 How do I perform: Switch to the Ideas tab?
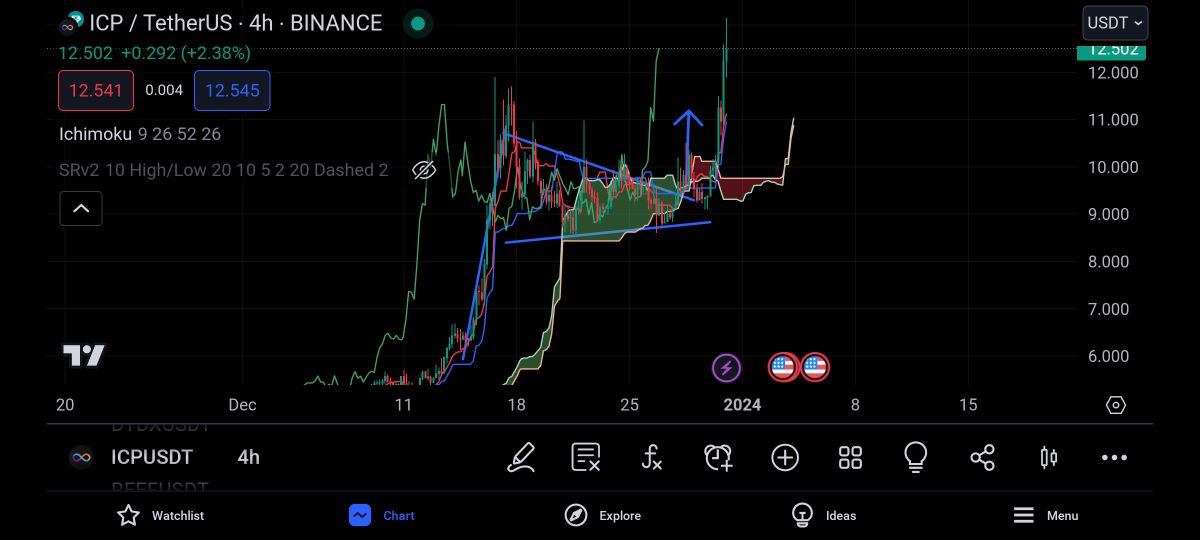[824, 515]
